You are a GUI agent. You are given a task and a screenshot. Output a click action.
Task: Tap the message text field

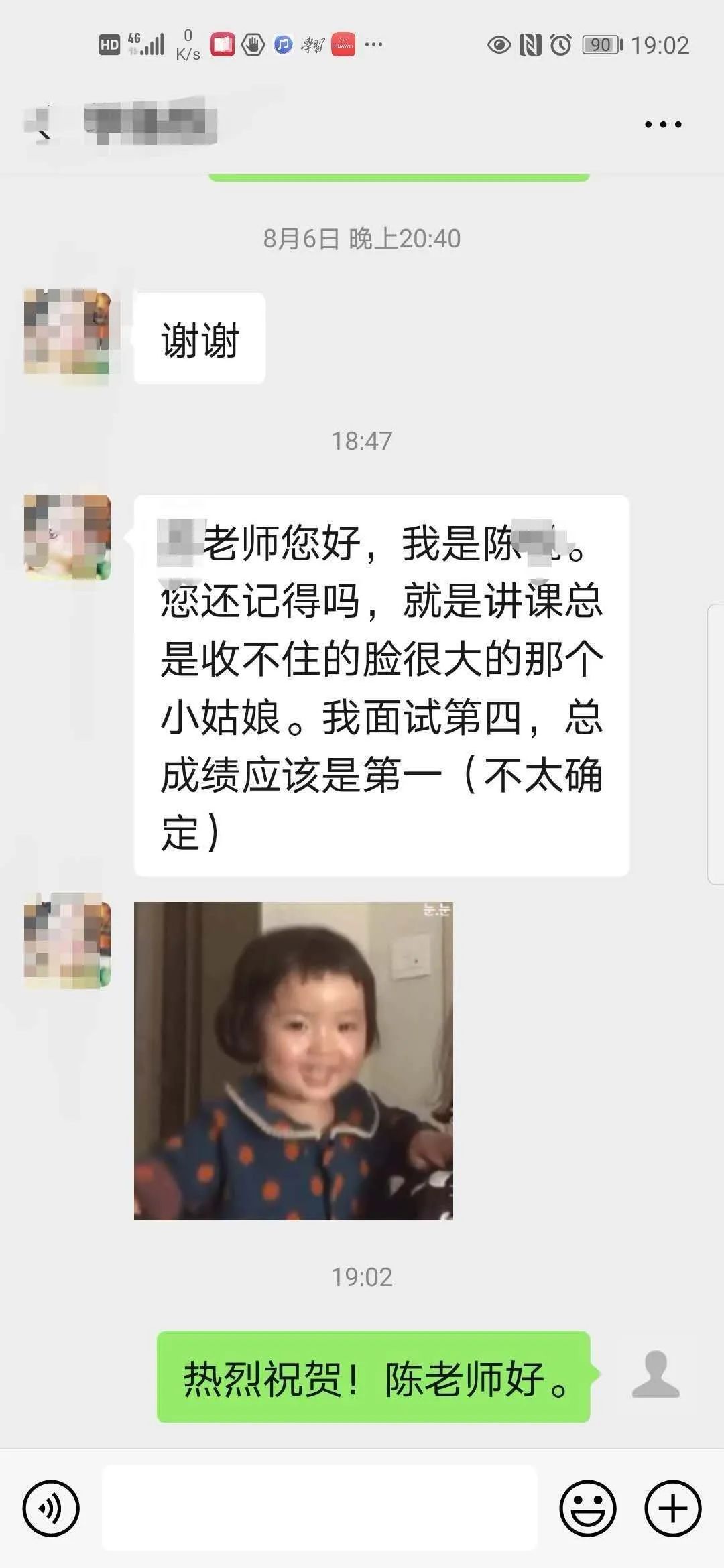pos(319,1508)
